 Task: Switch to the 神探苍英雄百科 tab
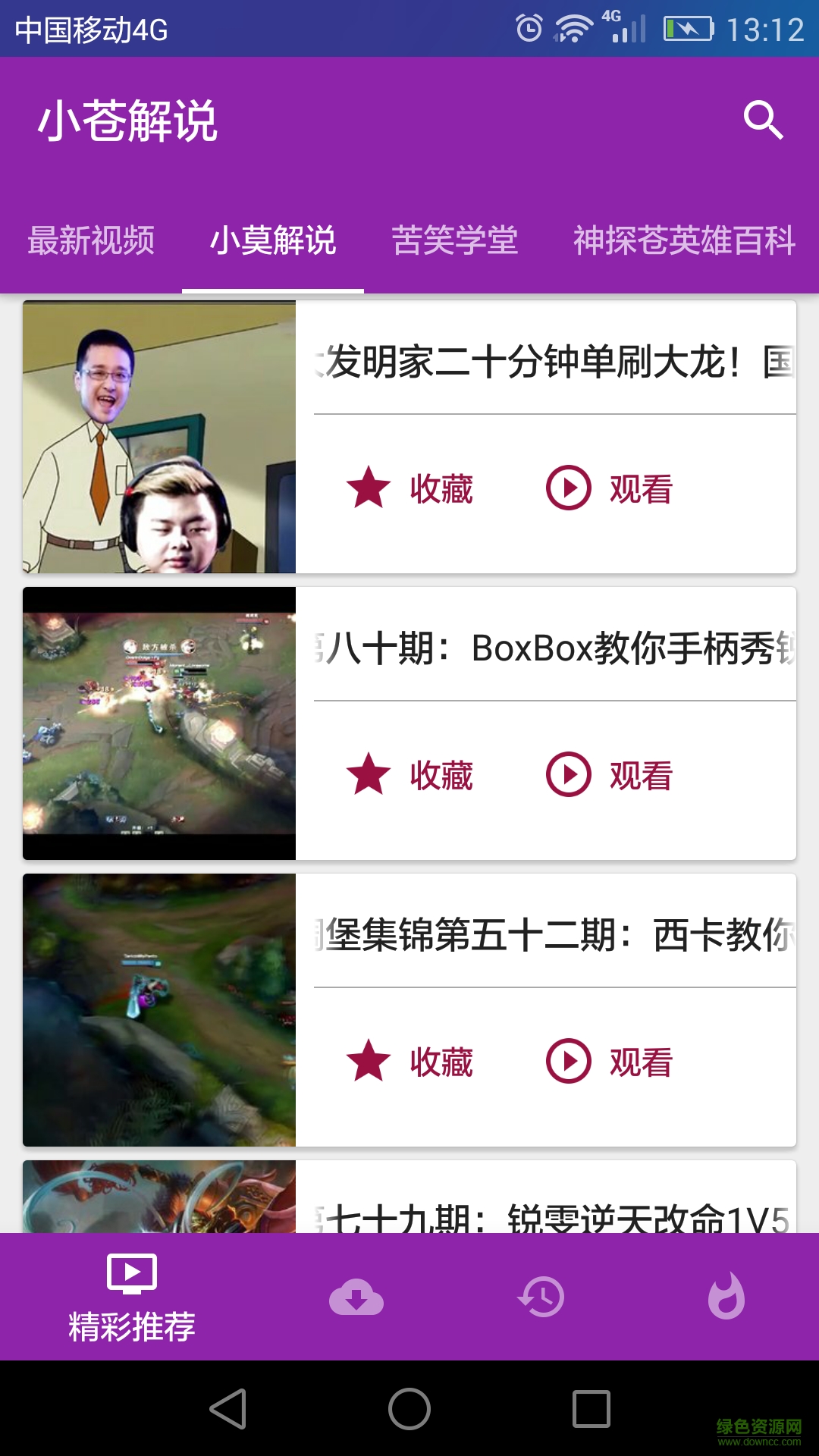click(683, 241)
